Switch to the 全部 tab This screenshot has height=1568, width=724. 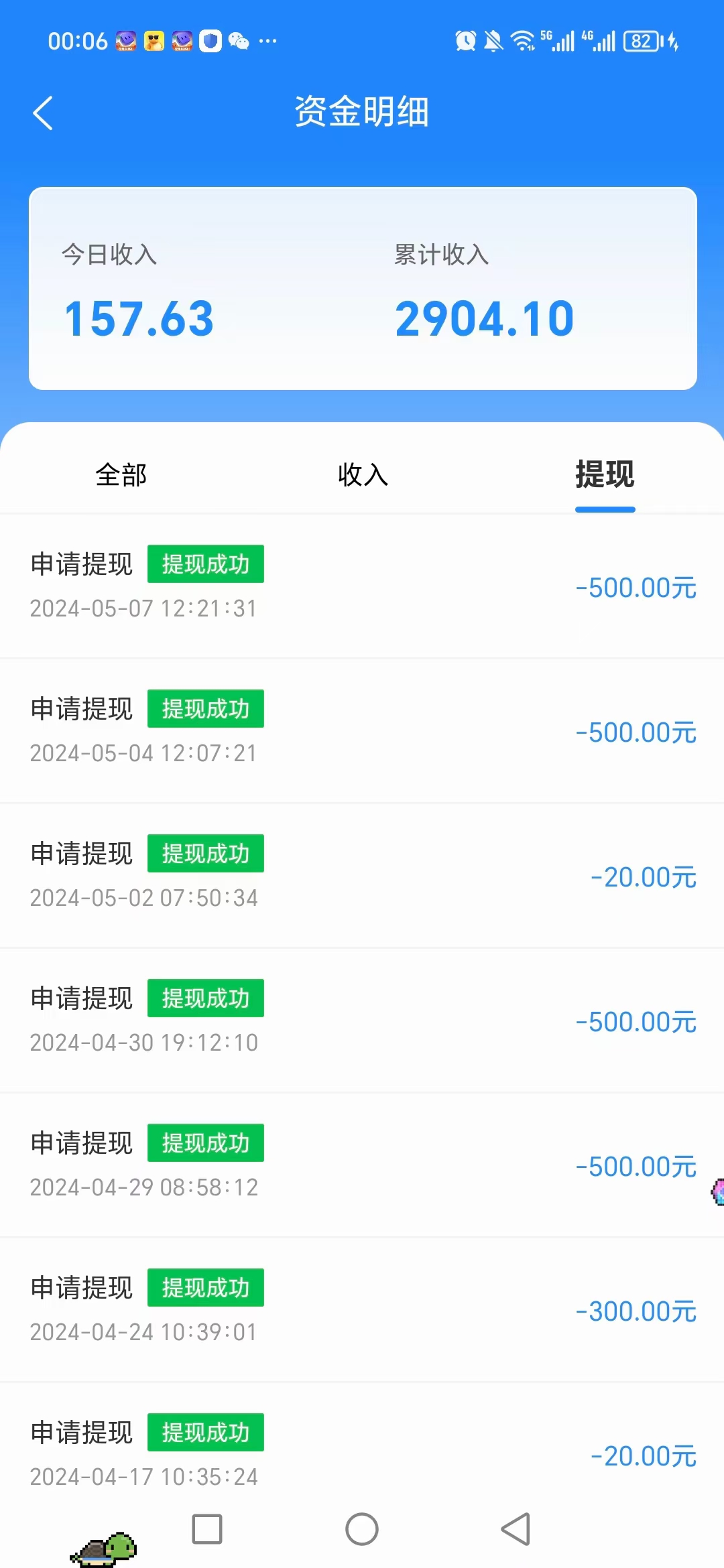point(121,475)
